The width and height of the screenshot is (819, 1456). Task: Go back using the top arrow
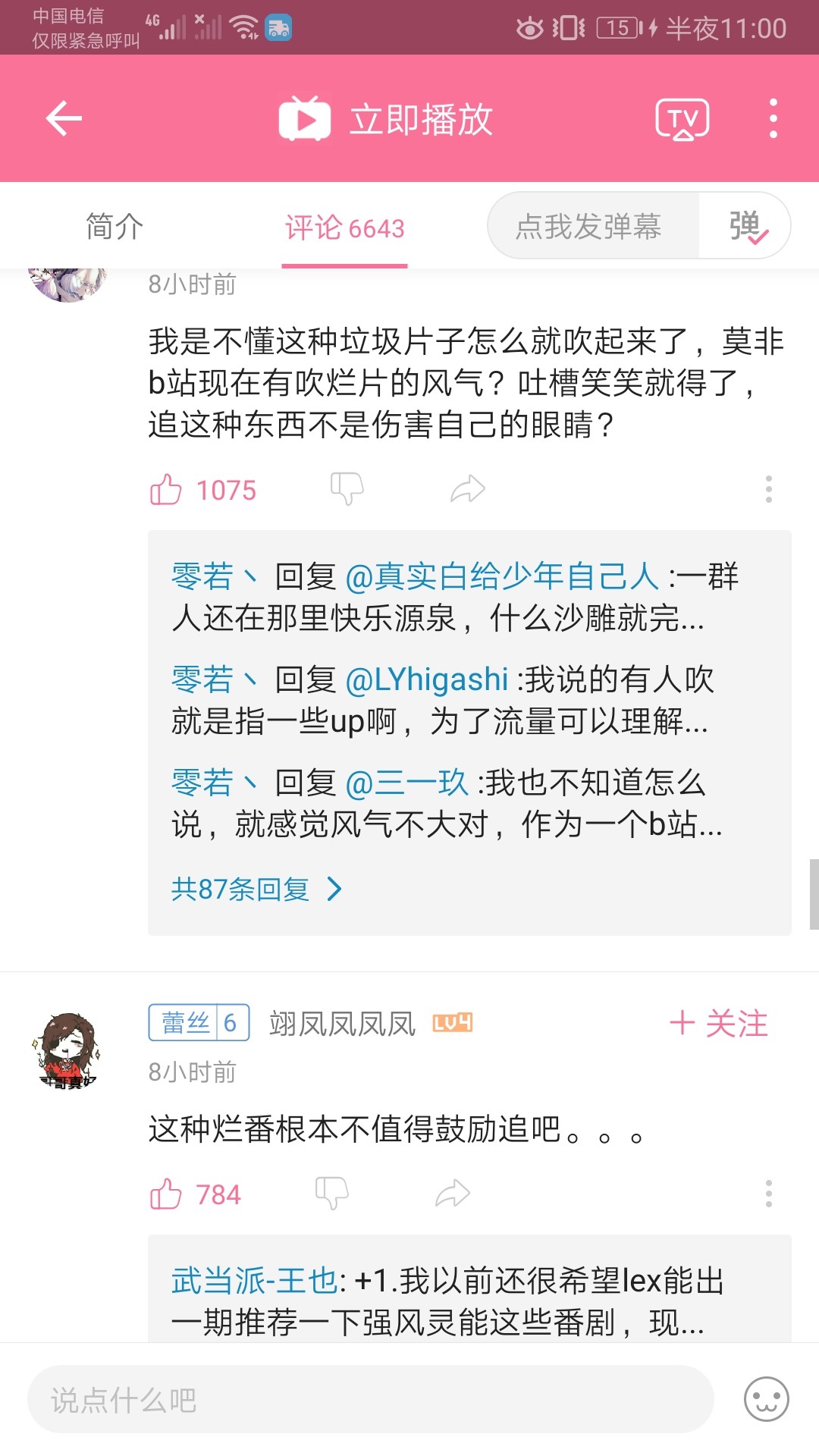(x=64, y=119)
